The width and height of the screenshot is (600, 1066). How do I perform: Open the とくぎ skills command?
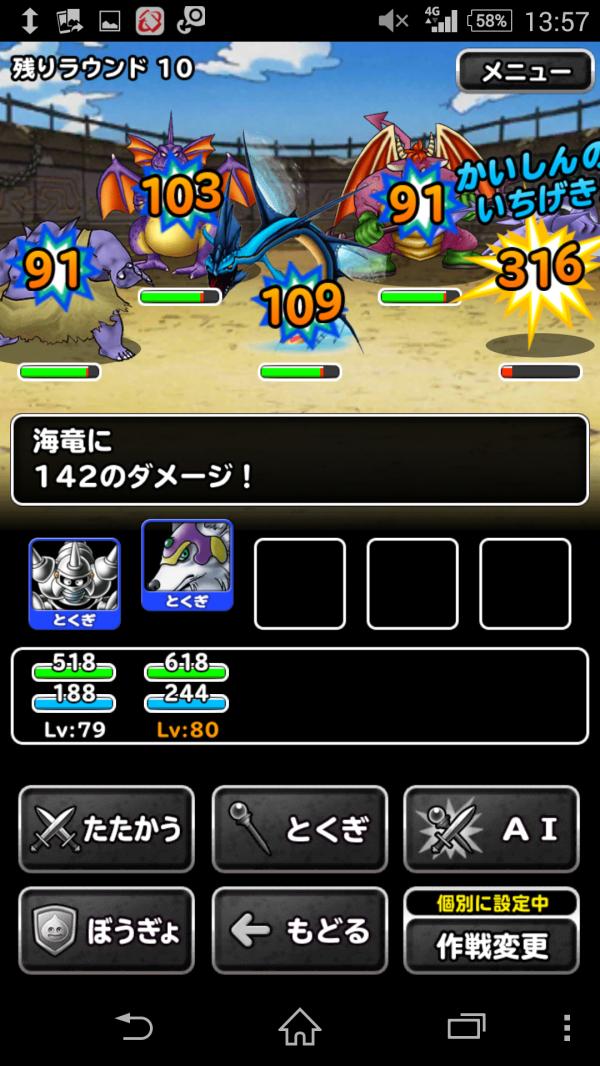(299, 829)
